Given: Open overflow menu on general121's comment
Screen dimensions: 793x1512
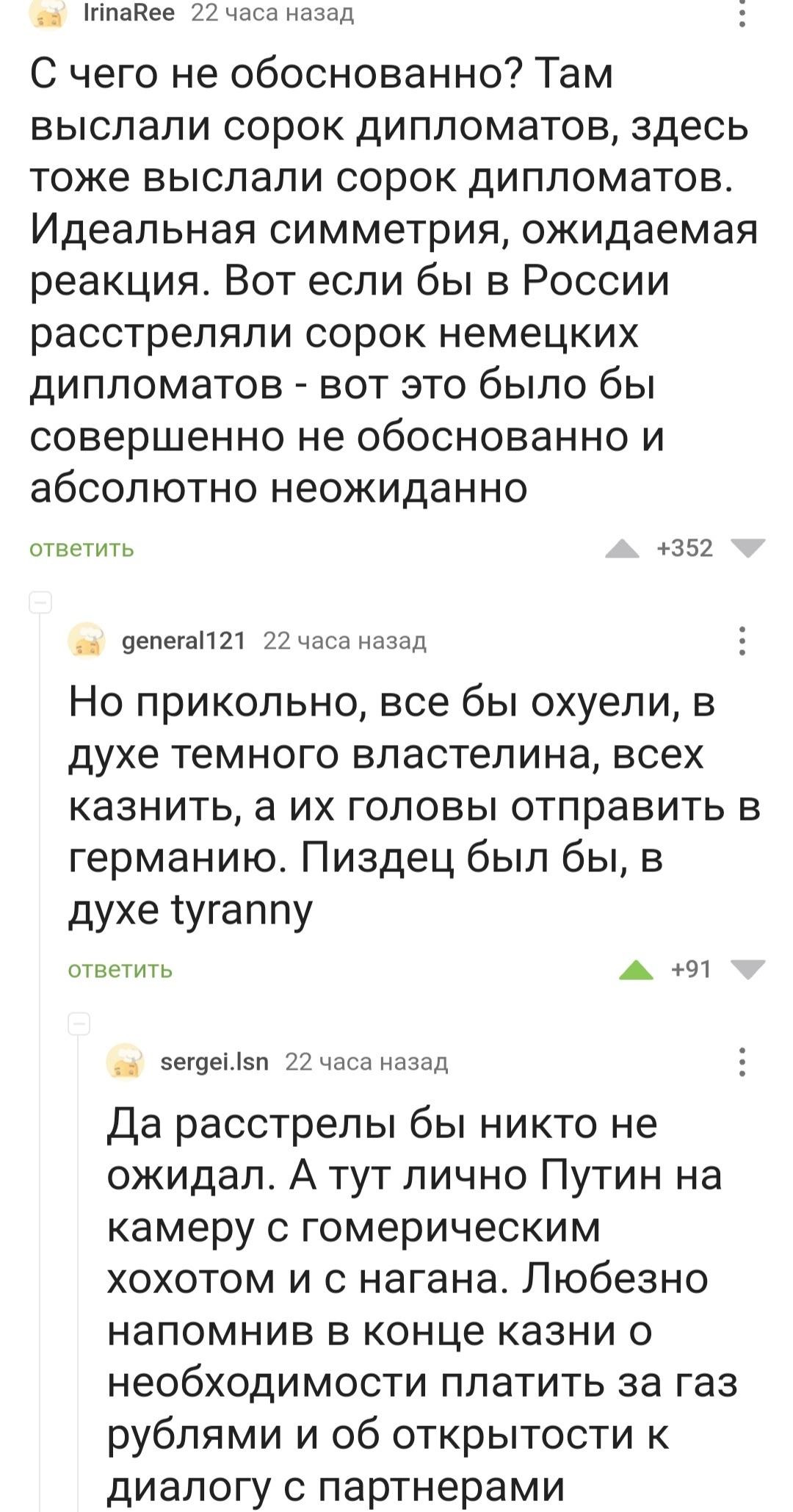Looking at the screenshot, I should point(742,641).
